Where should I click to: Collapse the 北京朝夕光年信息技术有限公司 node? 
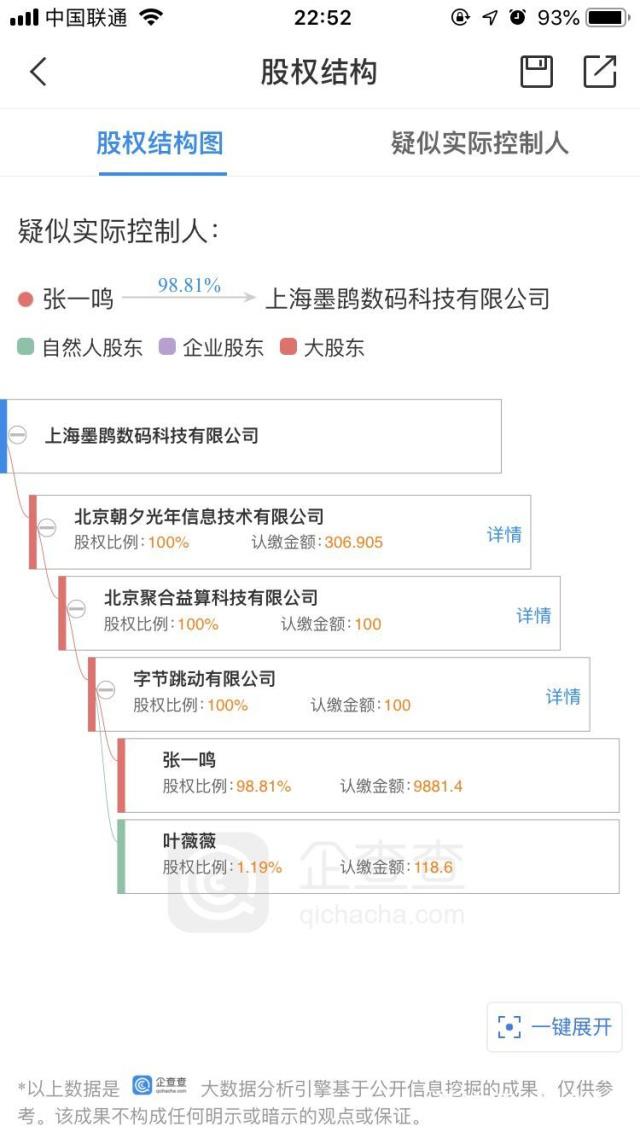(x=47, y=528)
